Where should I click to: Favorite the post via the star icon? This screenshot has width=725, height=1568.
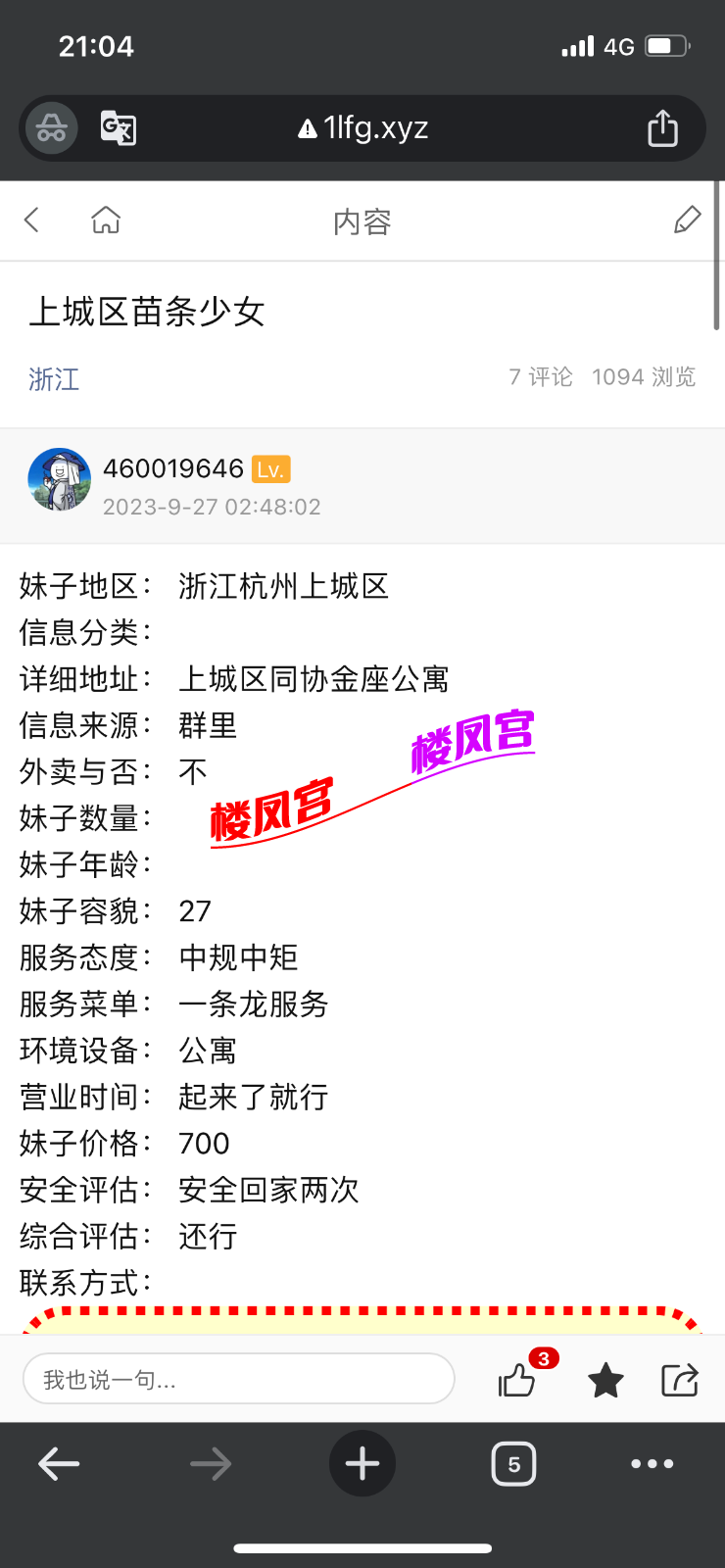click(x=604, y=1379)
